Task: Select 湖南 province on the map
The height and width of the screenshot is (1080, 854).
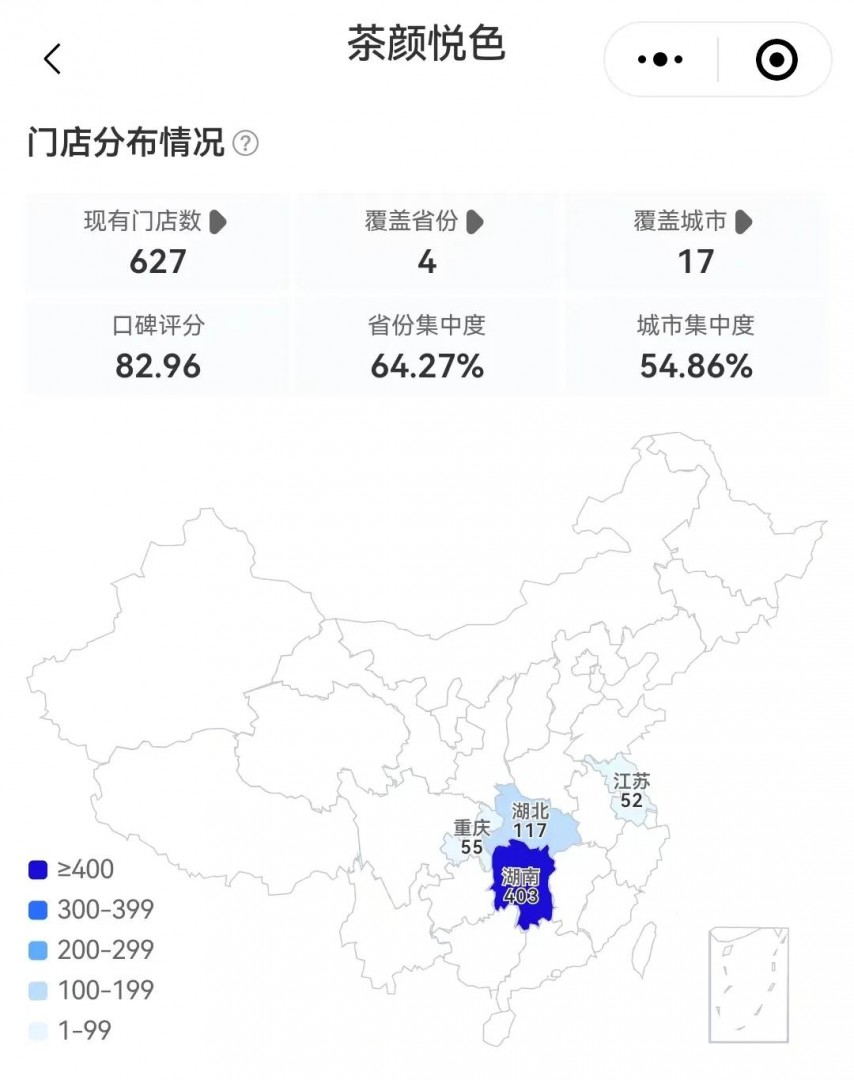Action: coord(522,886)
